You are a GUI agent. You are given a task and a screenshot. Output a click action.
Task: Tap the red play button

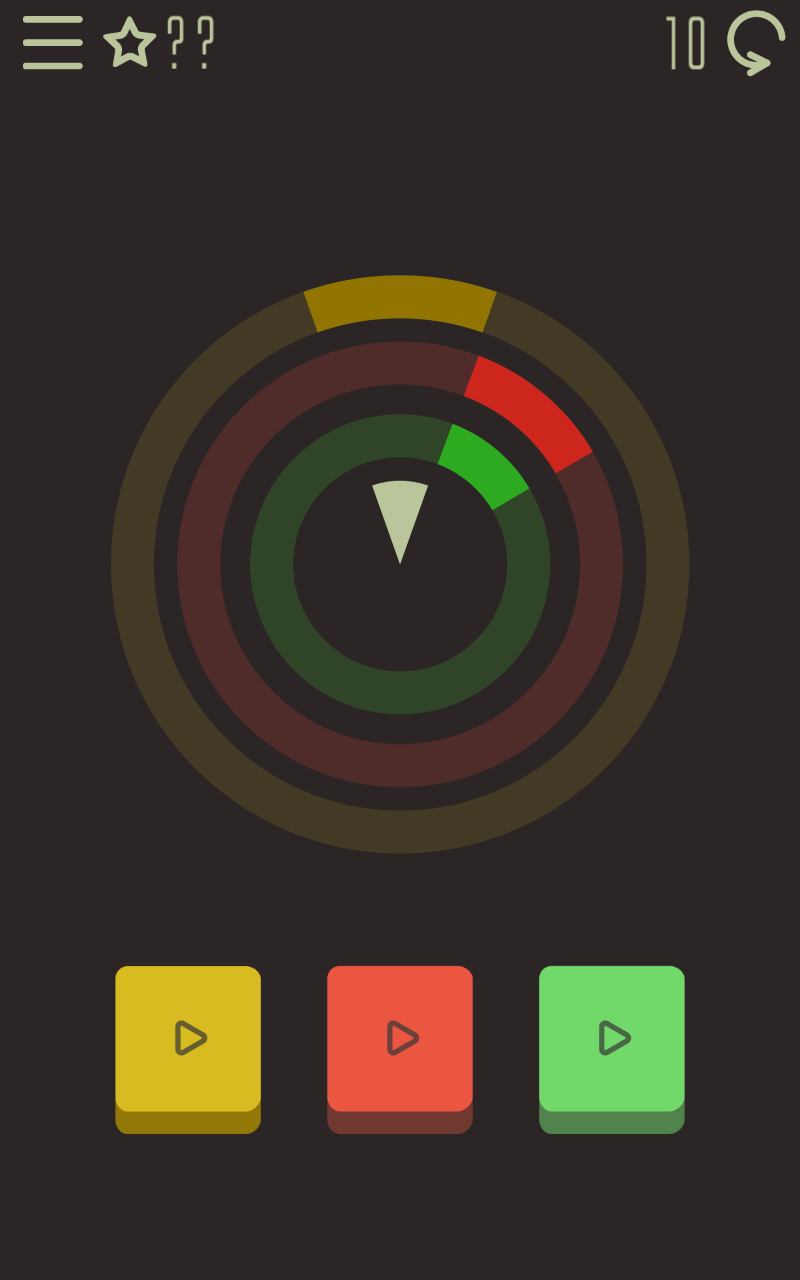pyautogui.click(x=400, y=1040)
